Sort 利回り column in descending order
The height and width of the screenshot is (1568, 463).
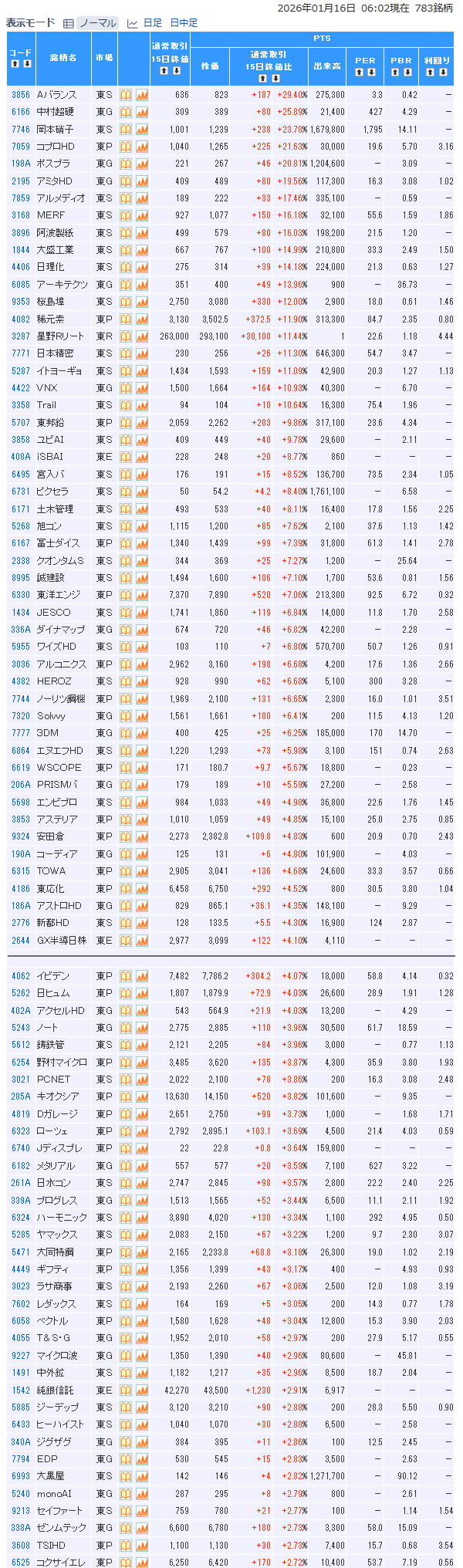click(443, 73)
